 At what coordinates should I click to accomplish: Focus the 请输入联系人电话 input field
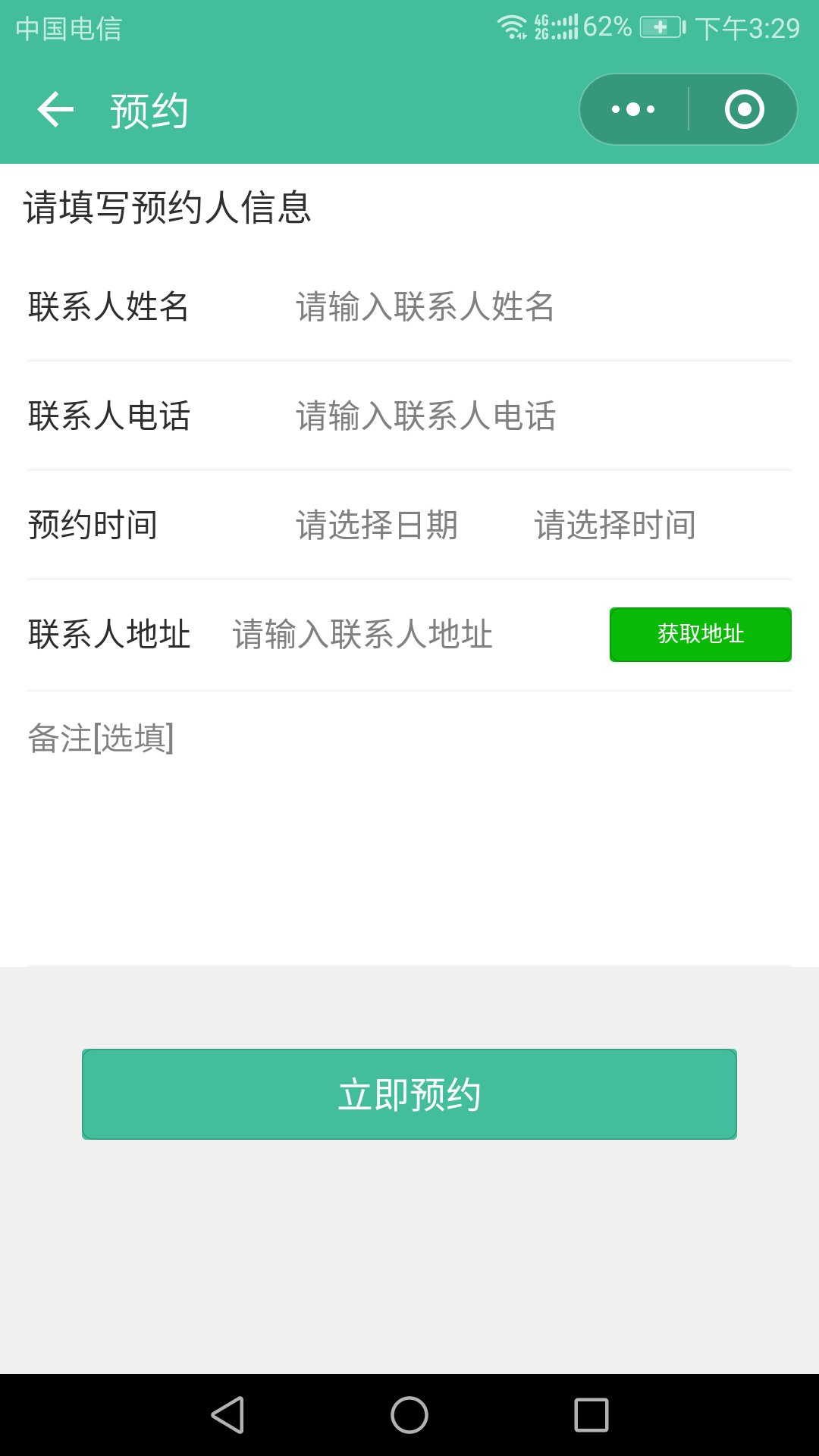pyautogui.click(x=425, y=416)
